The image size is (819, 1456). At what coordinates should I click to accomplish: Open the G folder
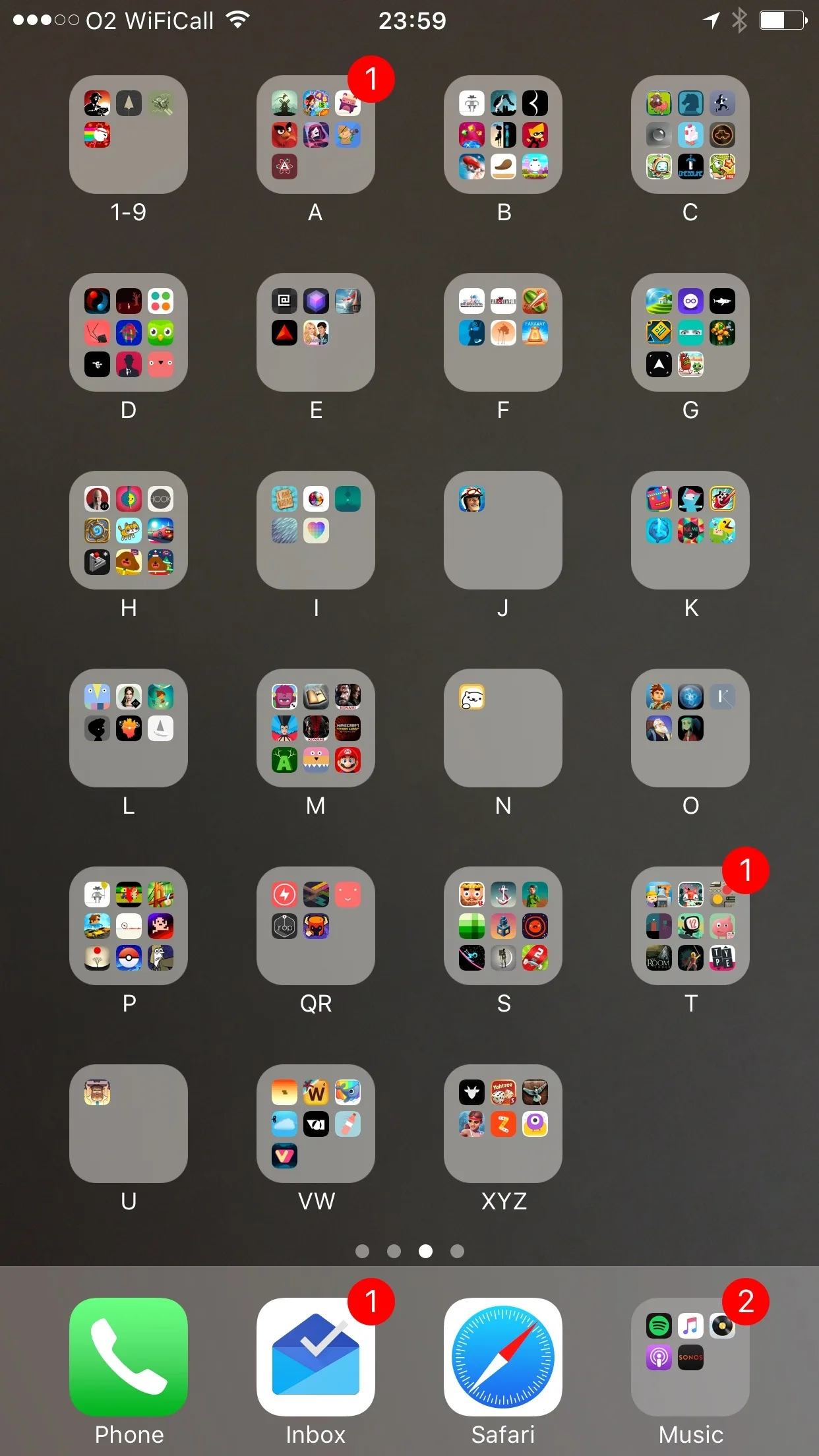click(690, 332)
